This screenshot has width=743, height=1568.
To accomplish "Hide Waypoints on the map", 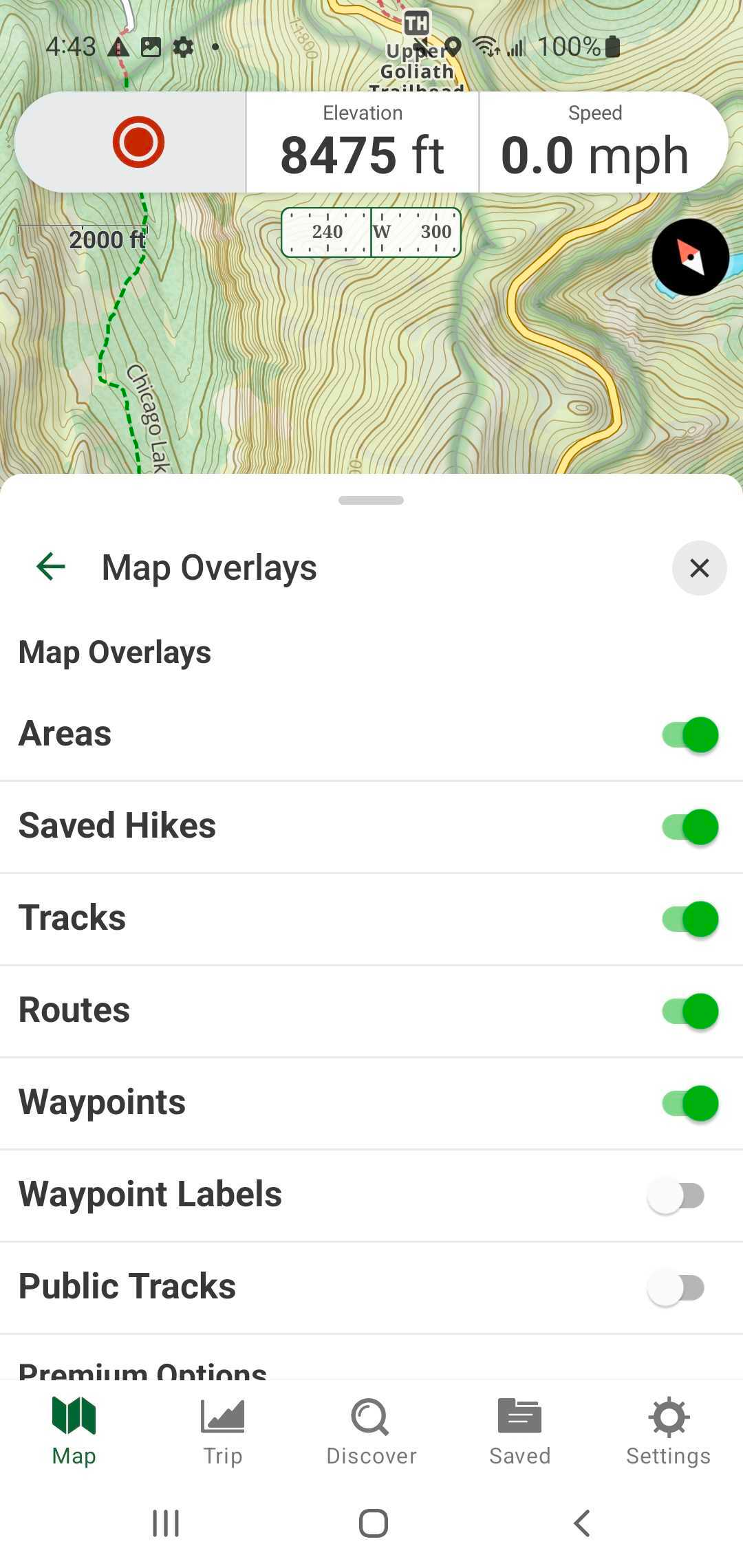I will click(689, 1103).
